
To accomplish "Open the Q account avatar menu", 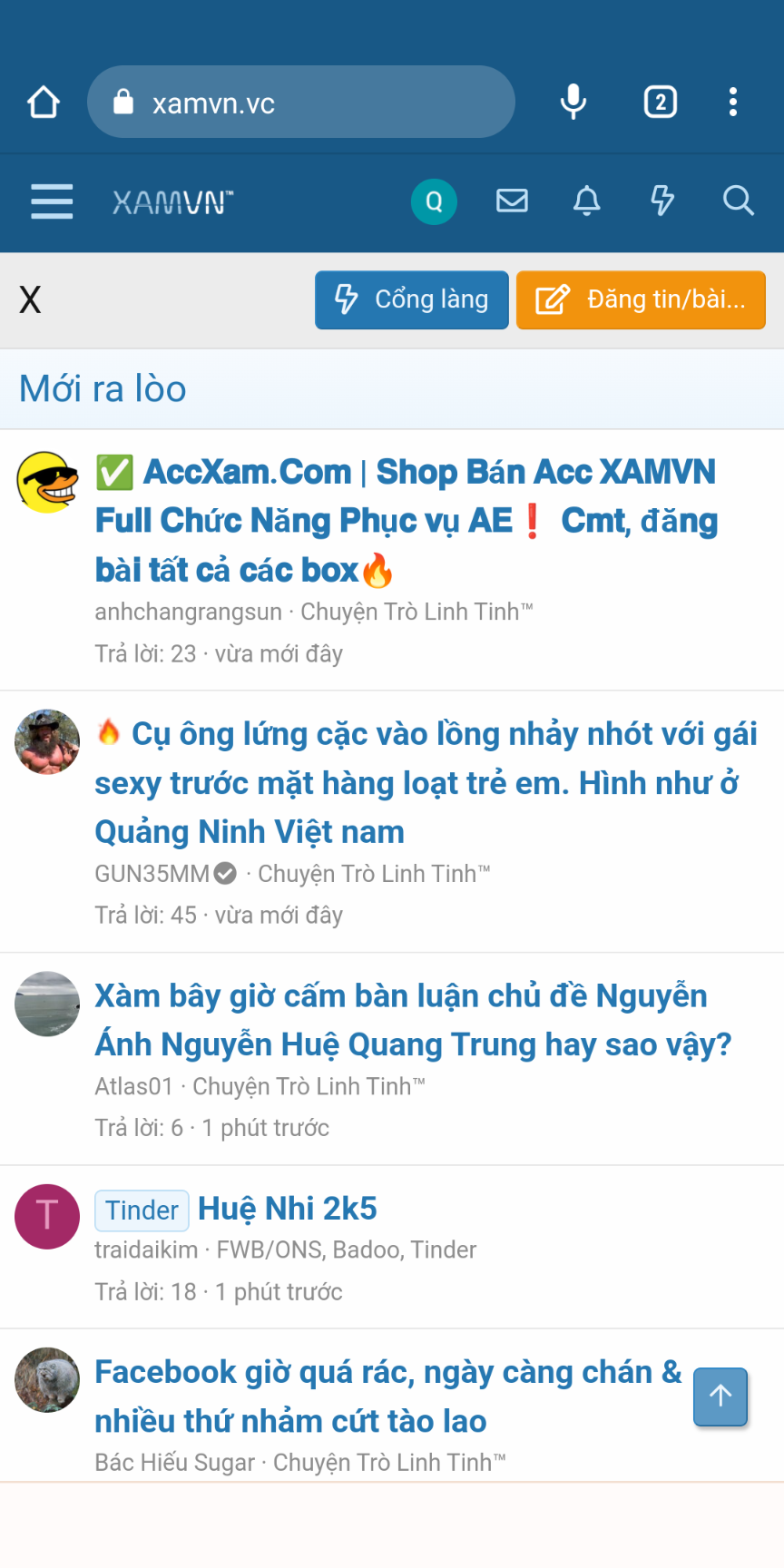I will [434, 201].
